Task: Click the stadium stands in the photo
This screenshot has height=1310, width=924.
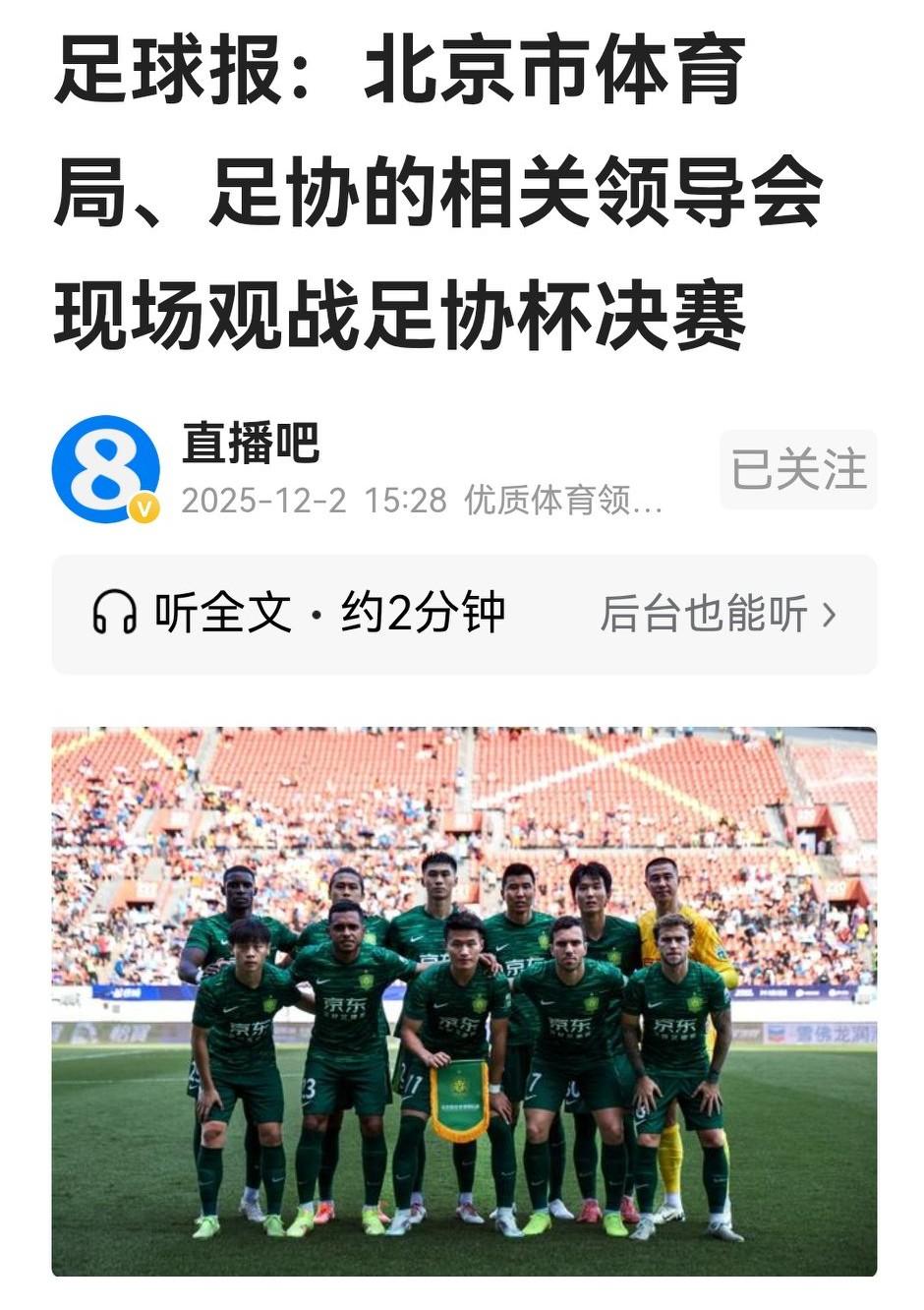Action: coord(462,787)
